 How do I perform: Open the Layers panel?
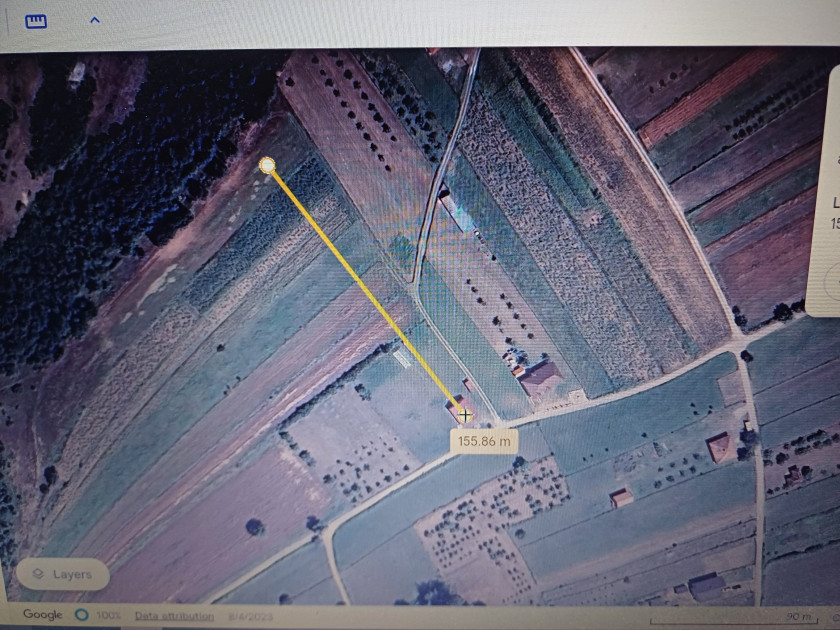[x=62, y=574]
